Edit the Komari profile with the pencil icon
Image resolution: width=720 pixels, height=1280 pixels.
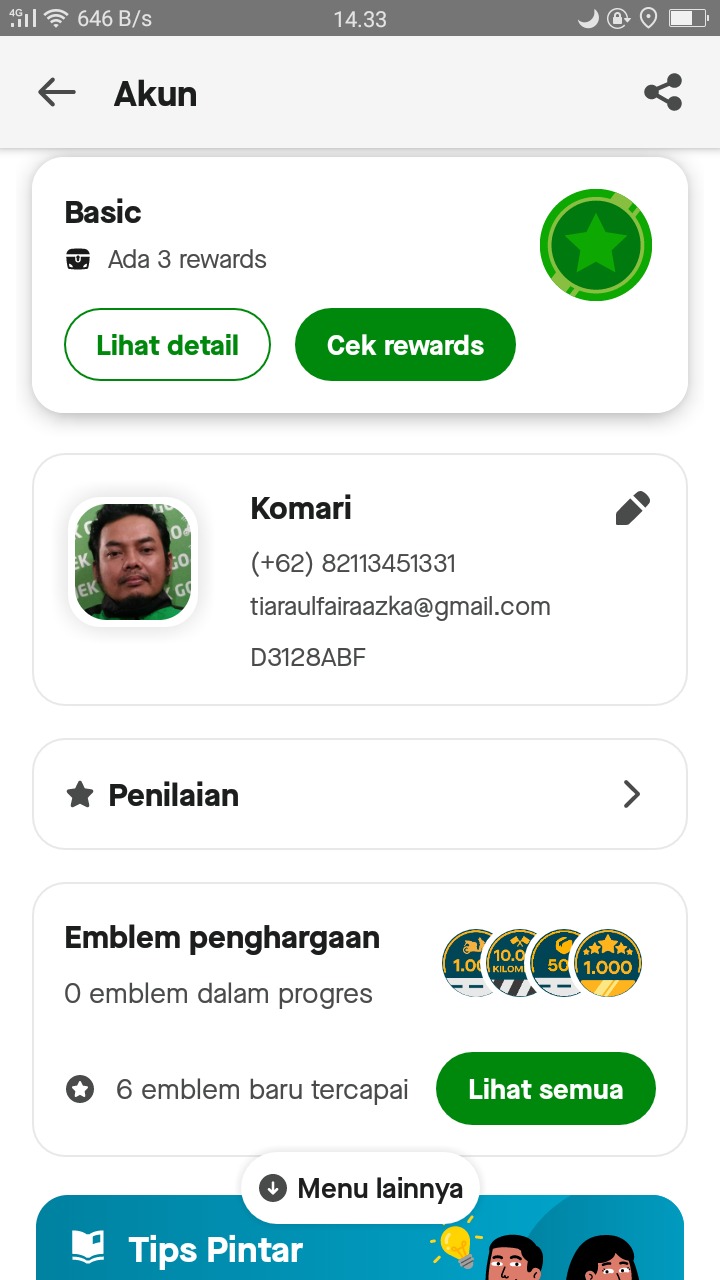tap(633, 509)
